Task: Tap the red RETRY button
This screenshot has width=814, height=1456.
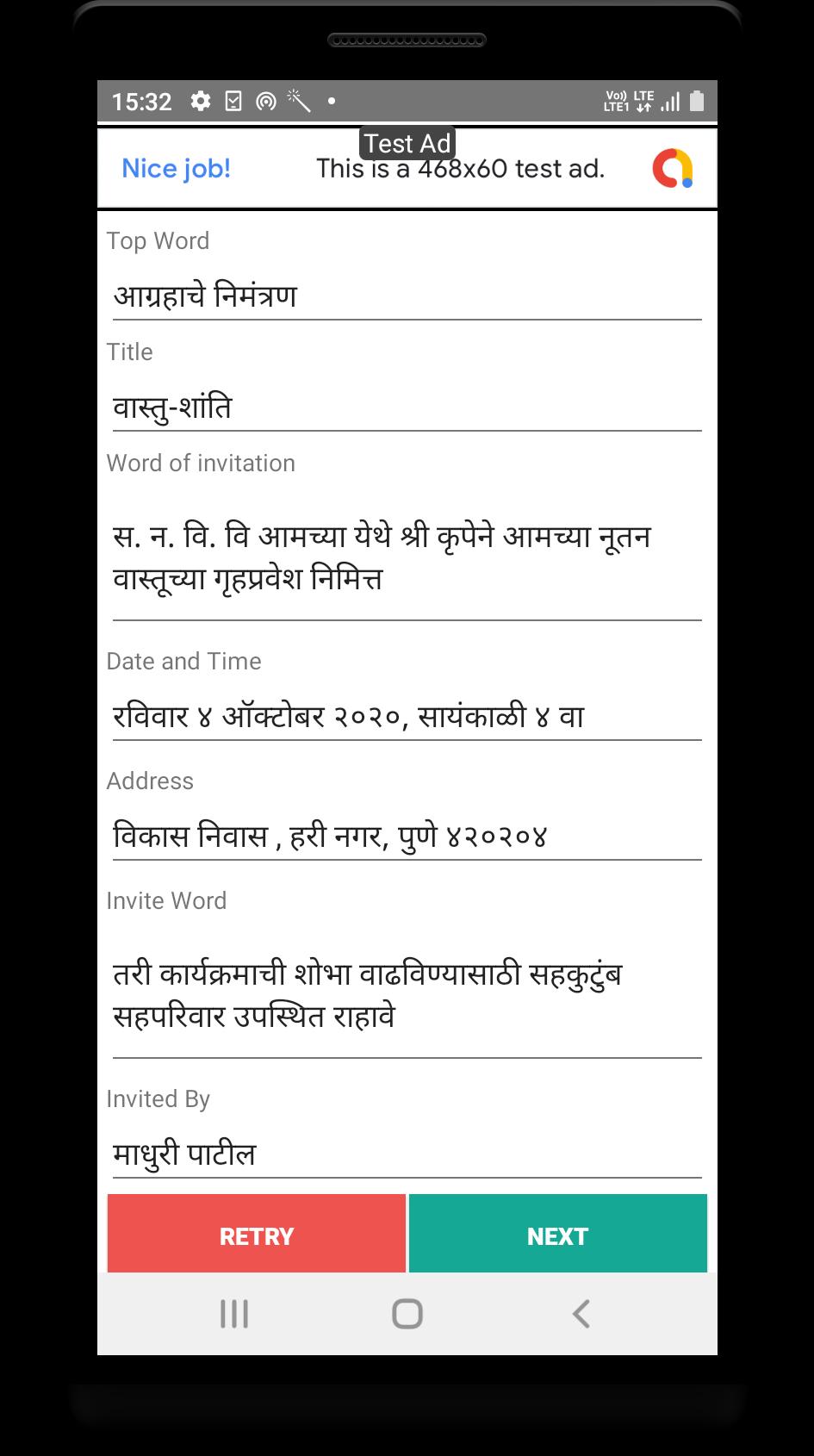Action: 257,1234
